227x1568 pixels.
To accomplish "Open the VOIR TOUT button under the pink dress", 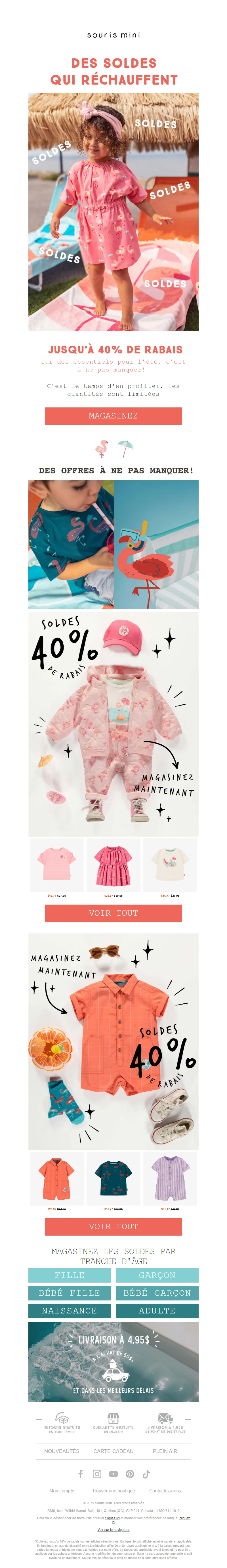I will coord(113,913).
